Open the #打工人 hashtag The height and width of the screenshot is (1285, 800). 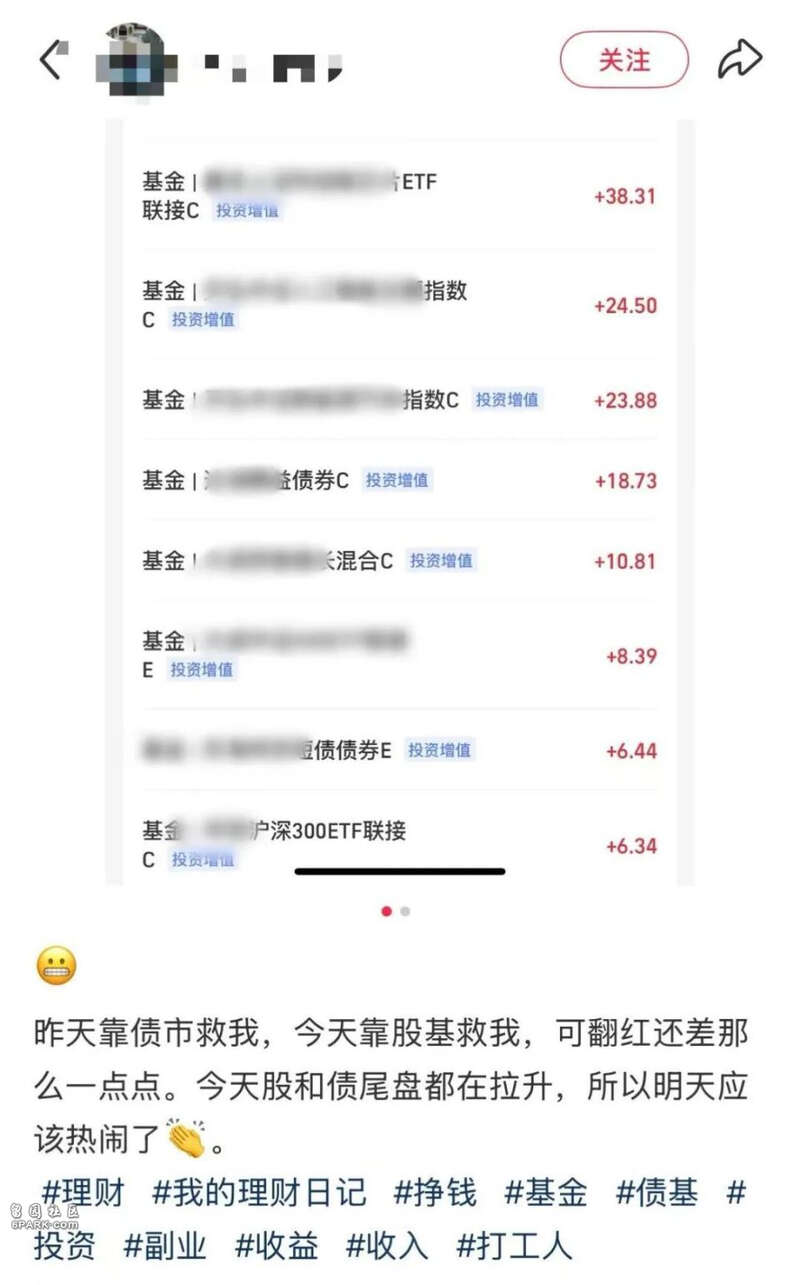[x=515, y=1245]
